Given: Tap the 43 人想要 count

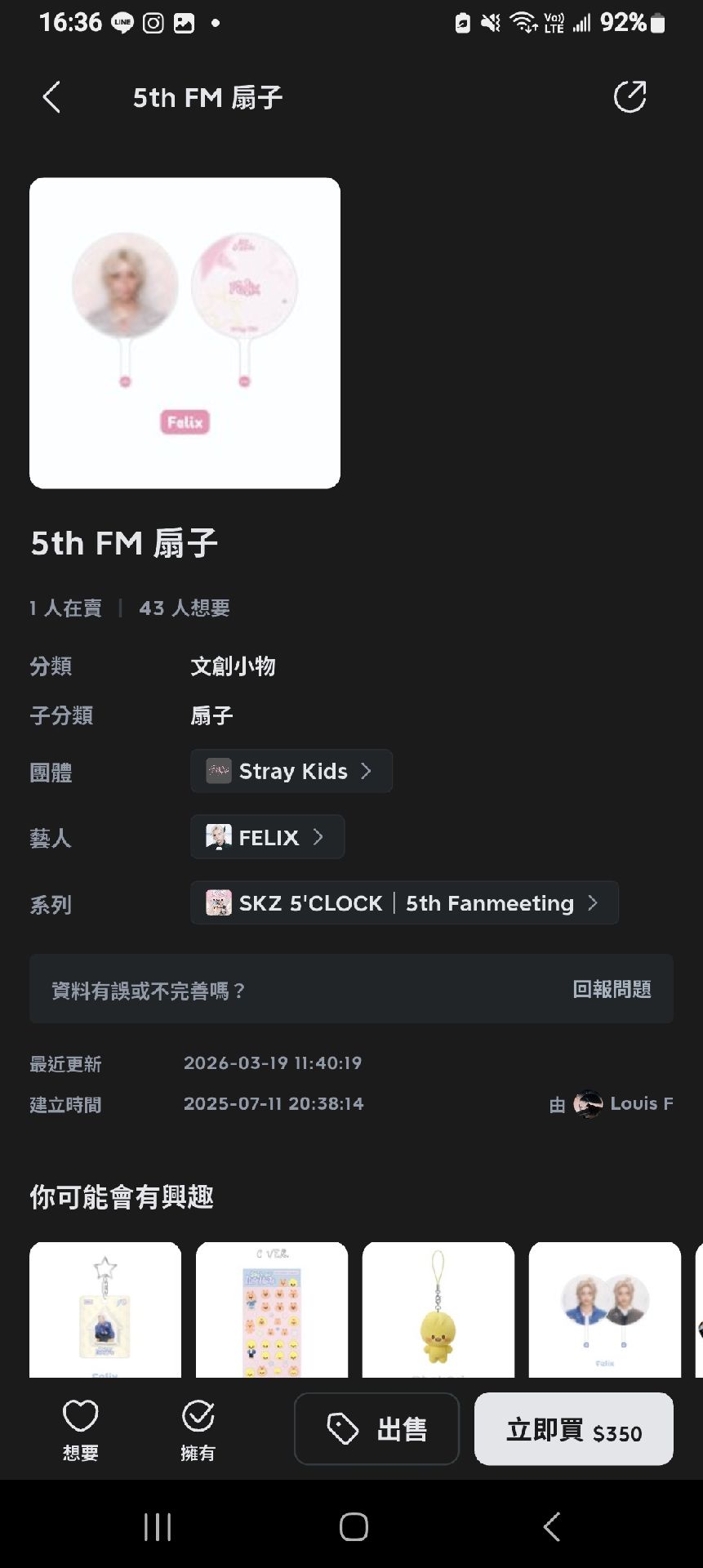Looking at the screenshot, I should (183, 608).
